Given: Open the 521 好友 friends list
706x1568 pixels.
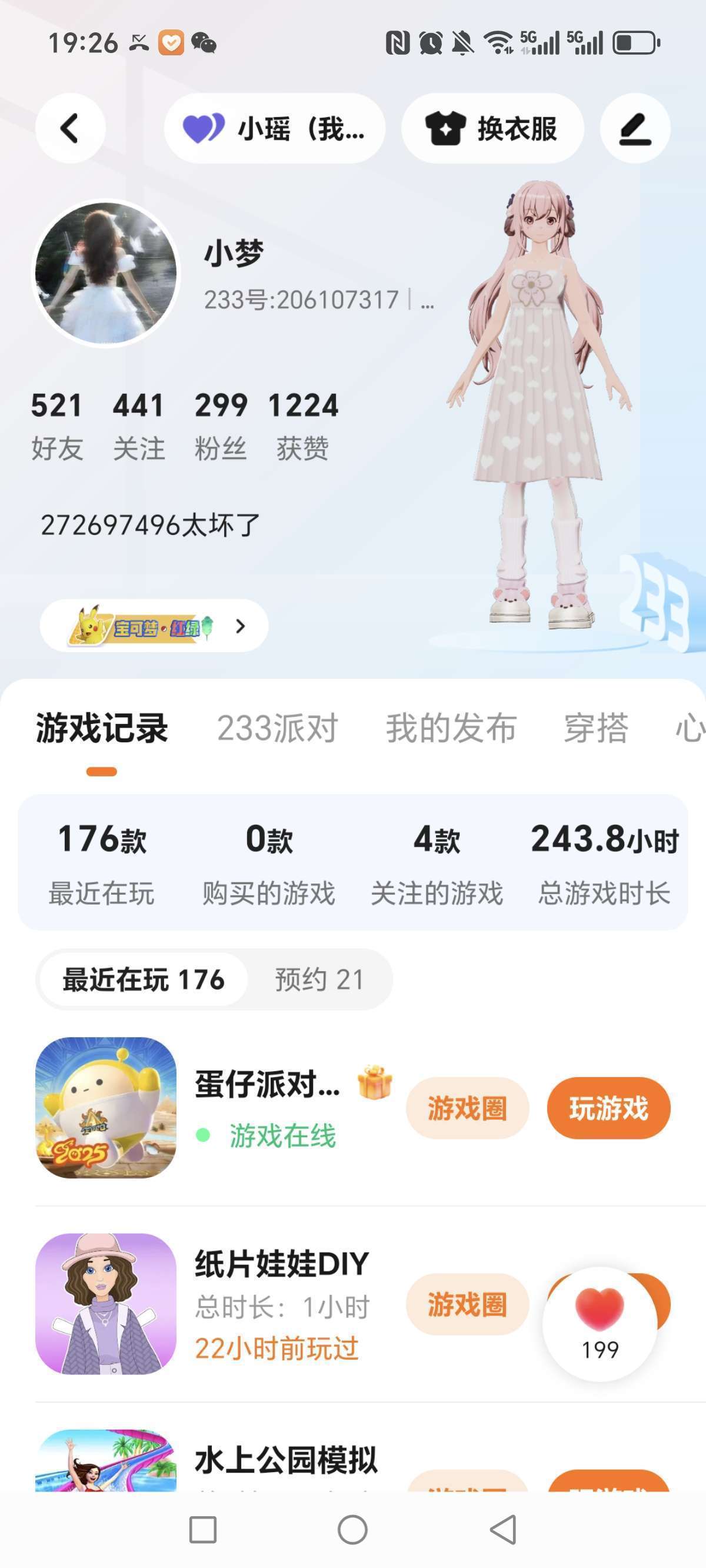Looking at the screenshot, I should tap(56, 426).
